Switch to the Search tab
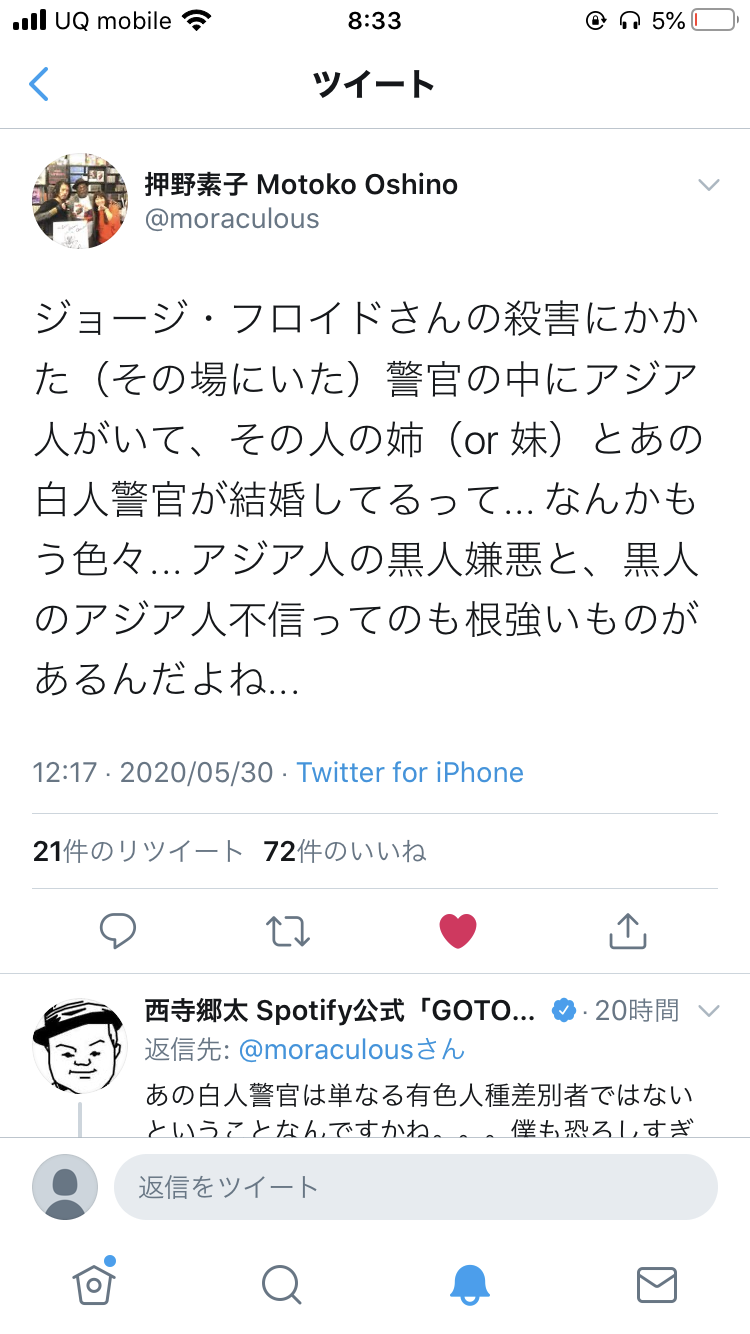The height and width of the screenshot is (1334, 750). [281, 1284]
